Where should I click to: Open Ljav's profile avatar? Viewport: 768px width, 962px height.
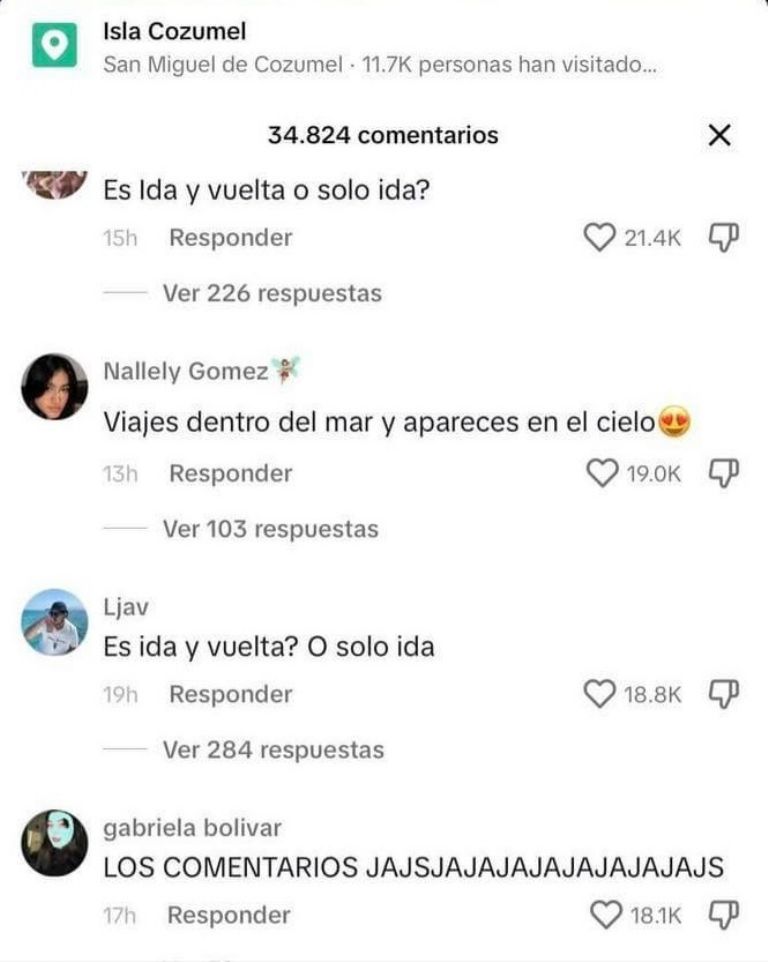tap(54, 621)
